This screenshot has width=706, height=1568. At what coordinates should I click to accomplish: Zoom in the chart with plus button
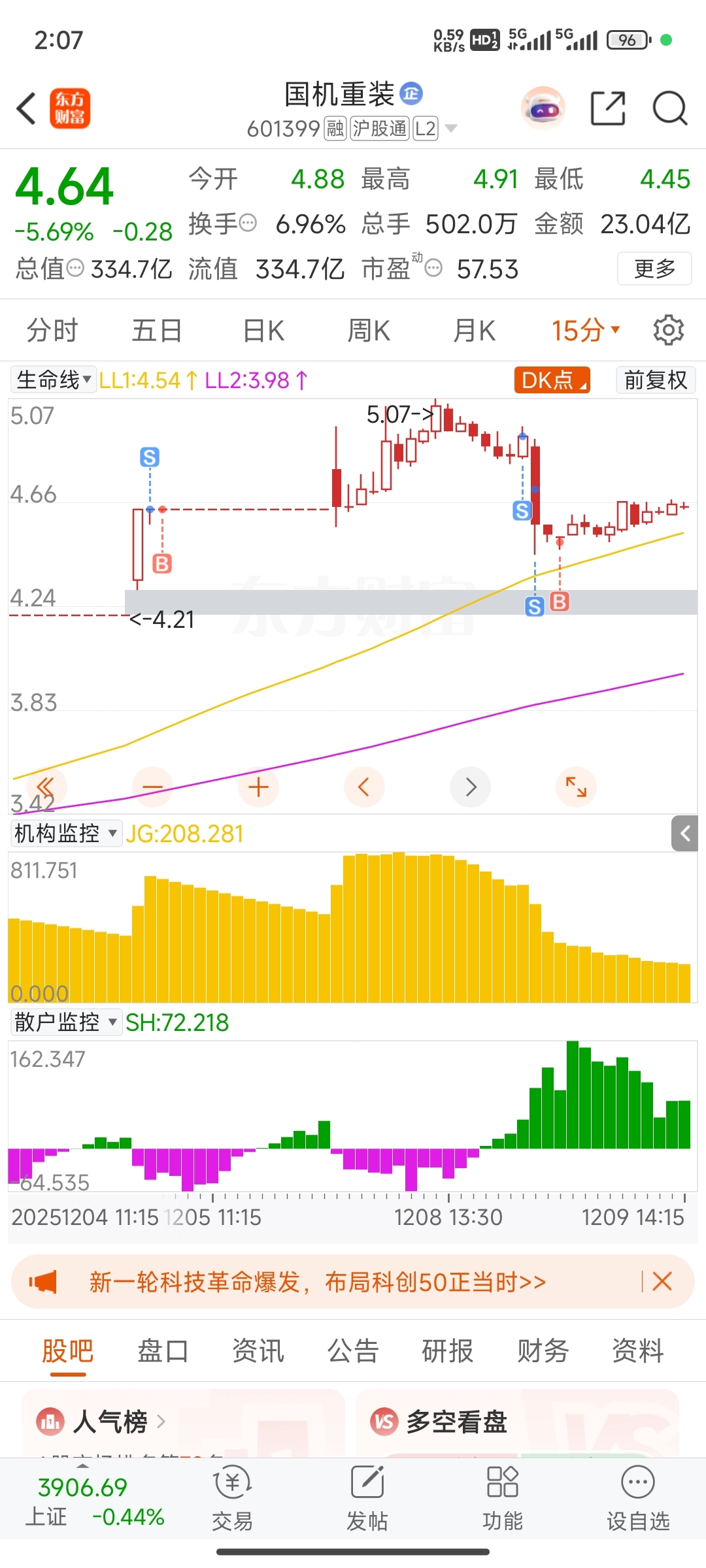point(258,787)
